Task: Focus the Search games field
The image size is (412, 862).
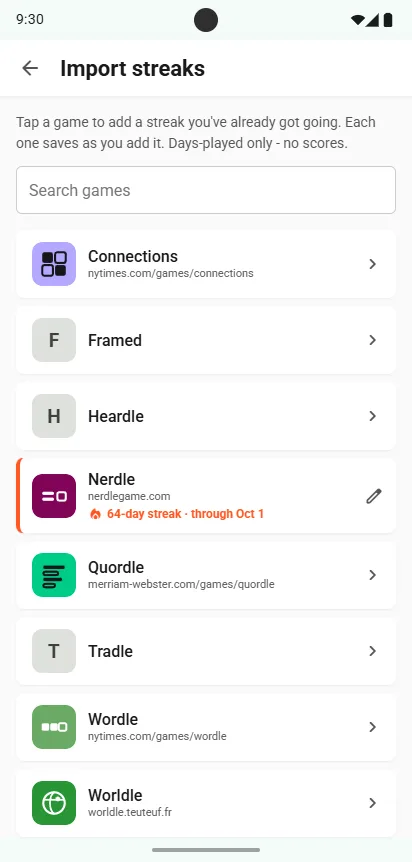Action: click(206, 190)
